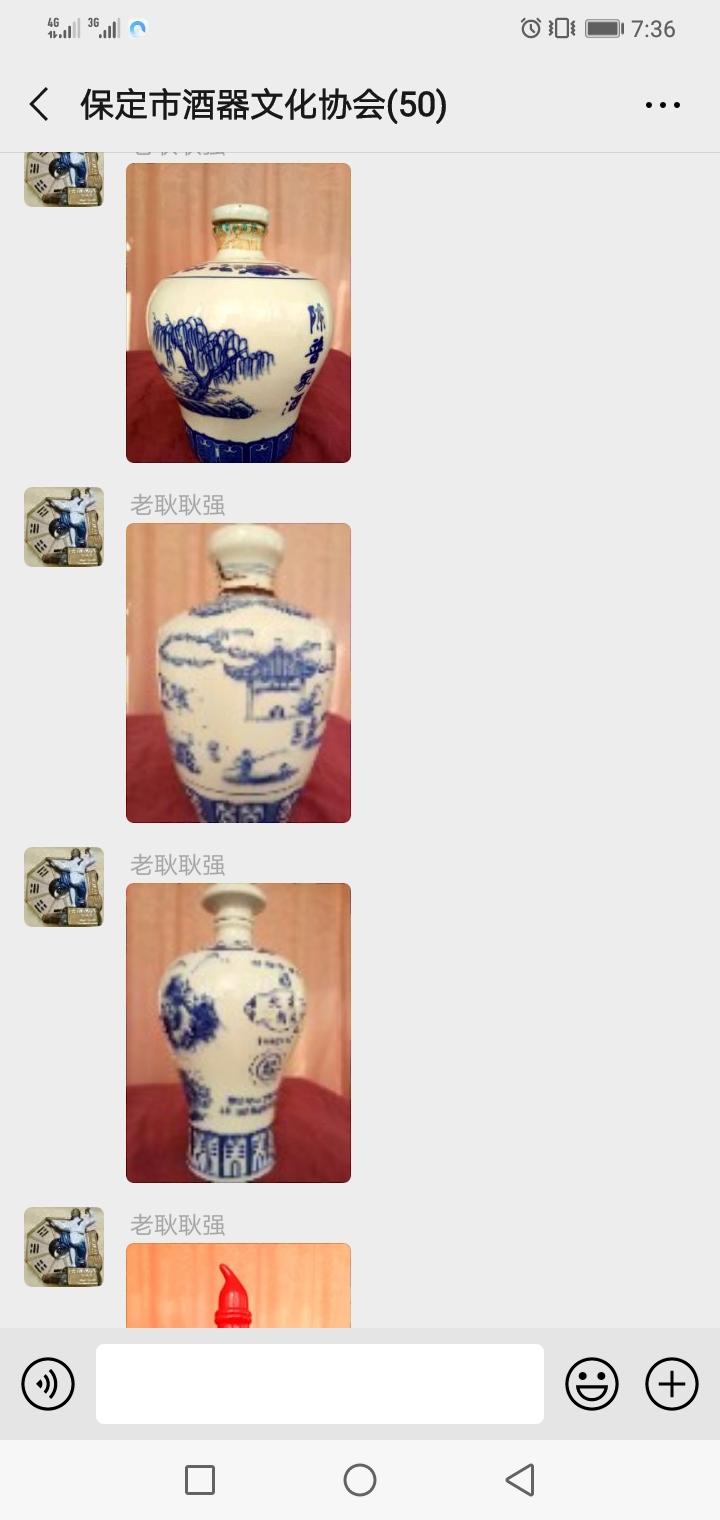
Task: Tap the message text field
Action: click(x=320, y=1384)
